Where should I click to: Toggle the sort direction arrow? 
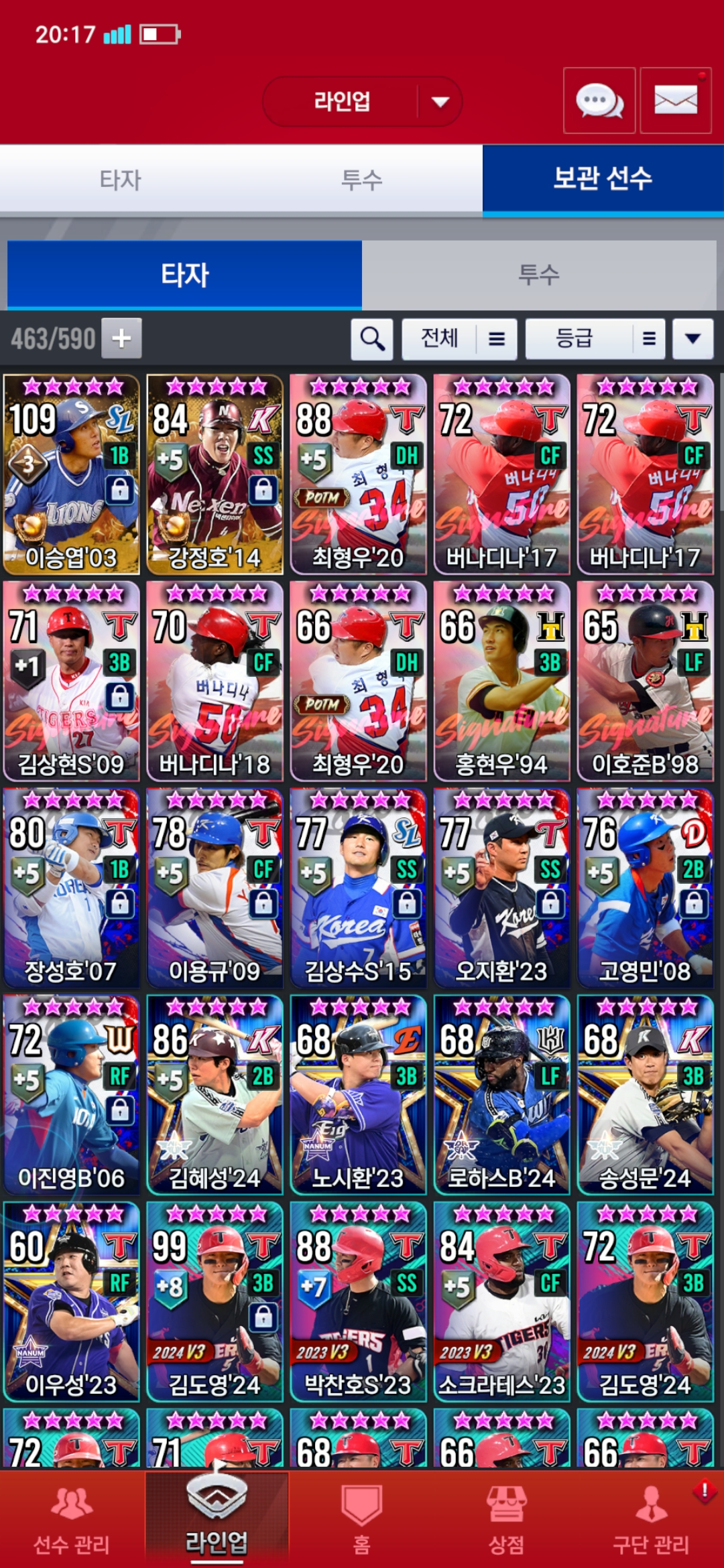pyautogui.click(x=692, y=339)
